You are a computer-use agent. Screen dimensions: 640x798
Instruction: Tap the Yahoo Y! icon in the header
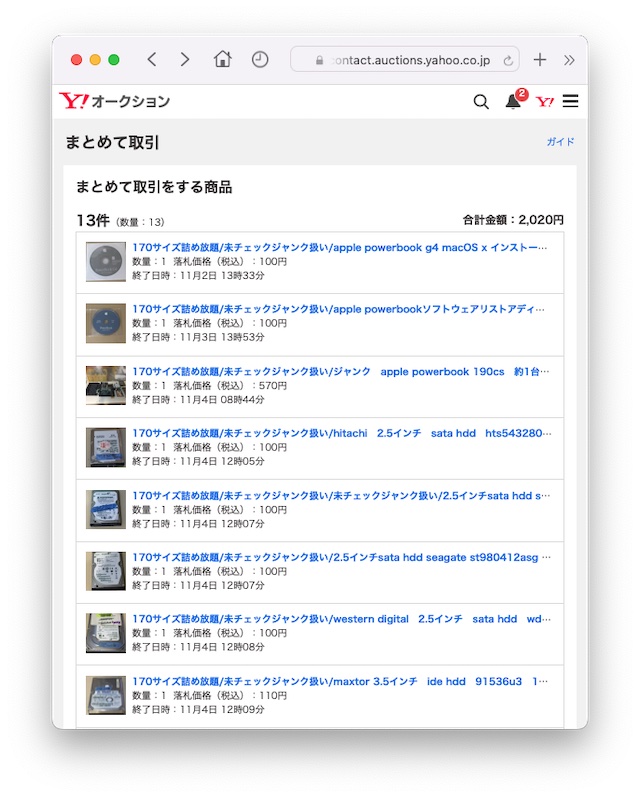(545, 102)
